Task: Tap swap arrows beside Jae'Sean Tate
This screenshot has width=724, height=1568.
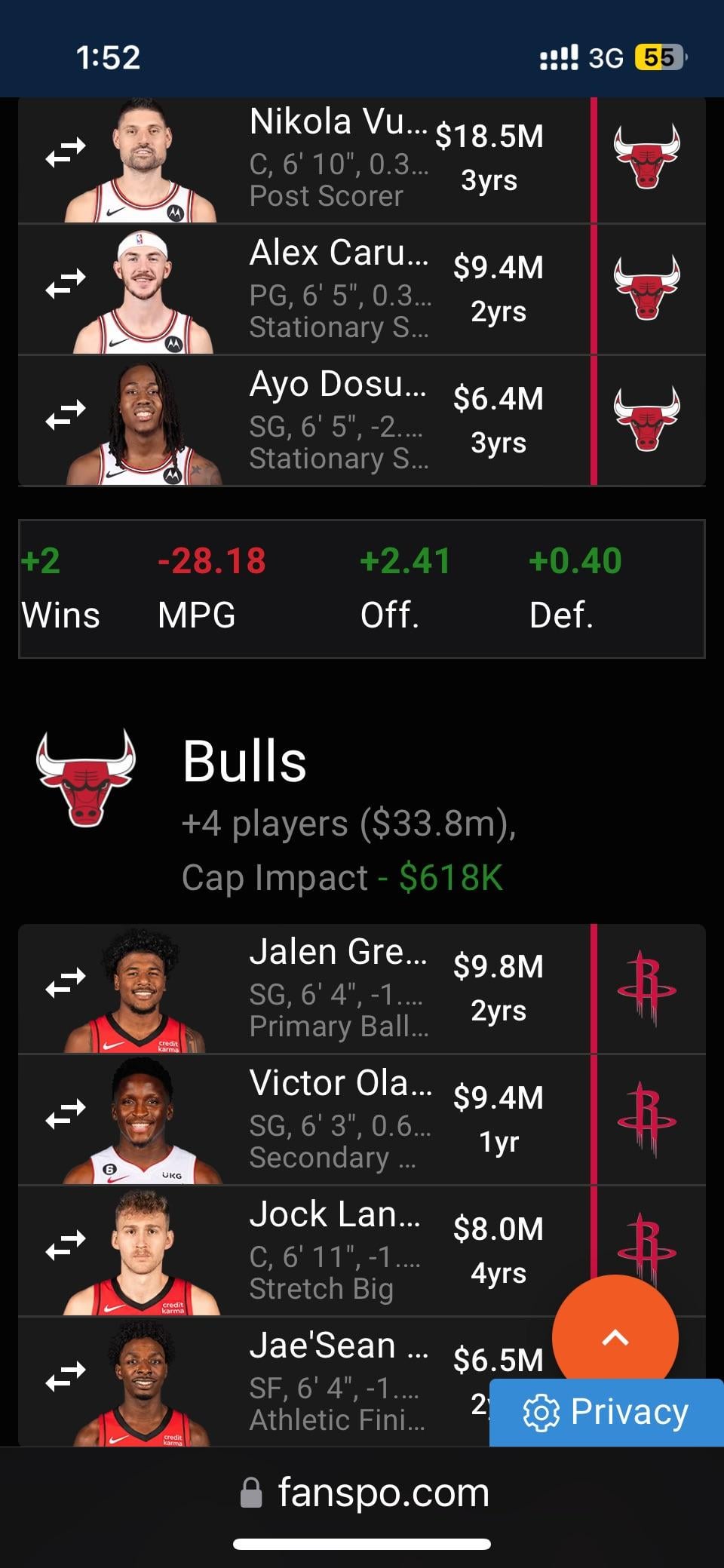Action: tap(66, 1376)
